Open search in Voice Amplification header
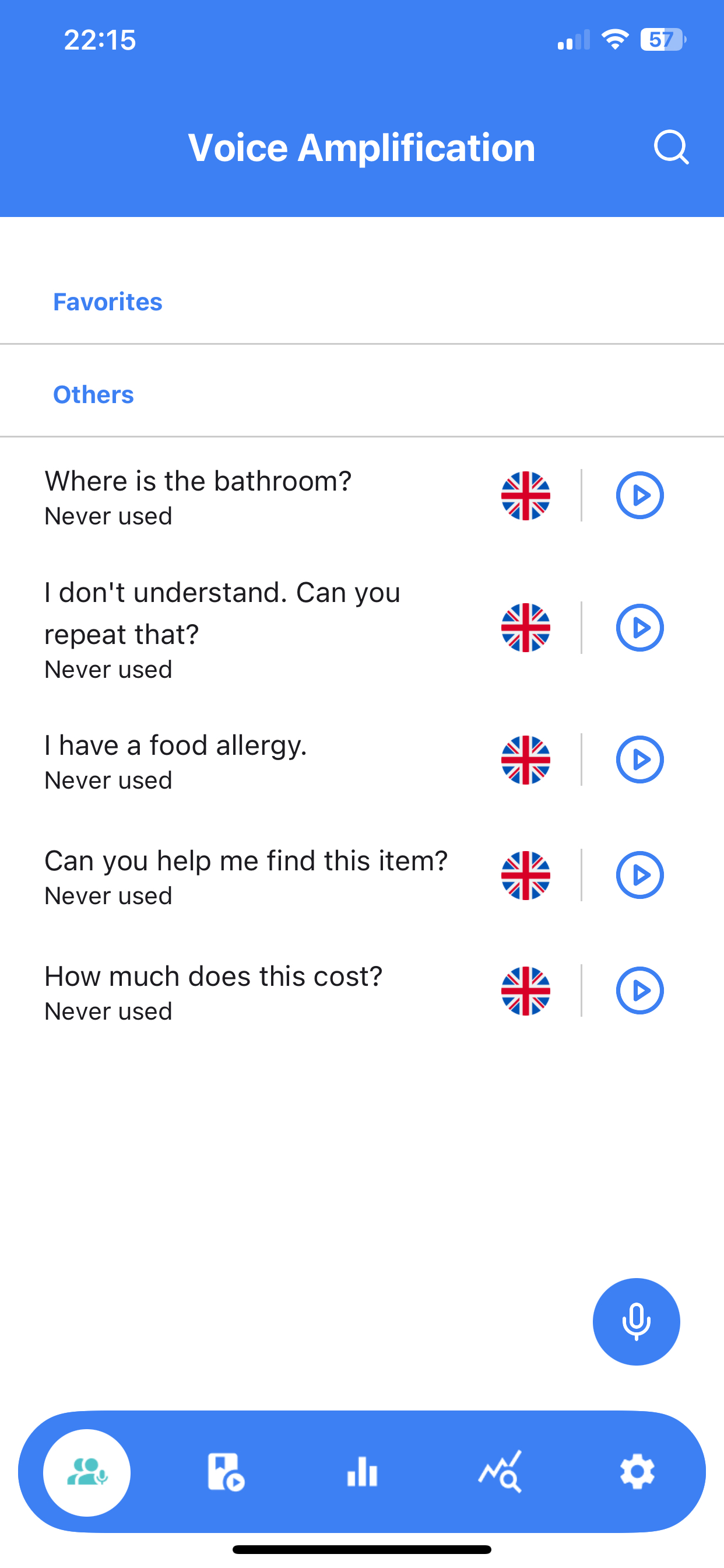Image resolution: width=724 pixels, height=1568 pixels. point(671,148)
